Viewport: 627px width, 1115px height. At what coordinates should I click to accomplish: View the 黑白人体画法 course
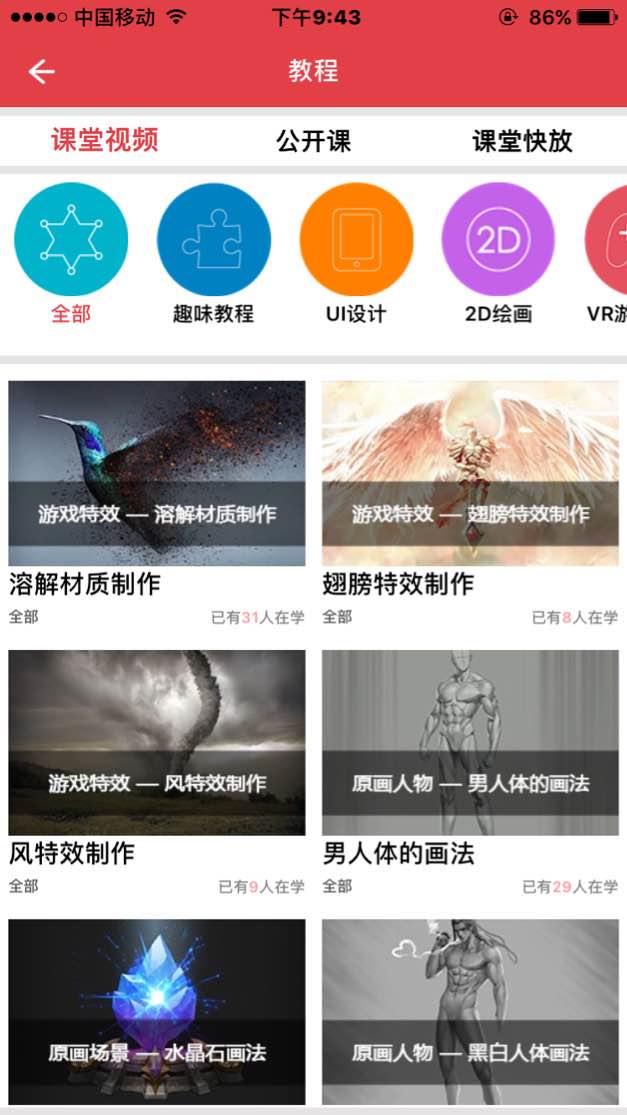click(470, 1012)
